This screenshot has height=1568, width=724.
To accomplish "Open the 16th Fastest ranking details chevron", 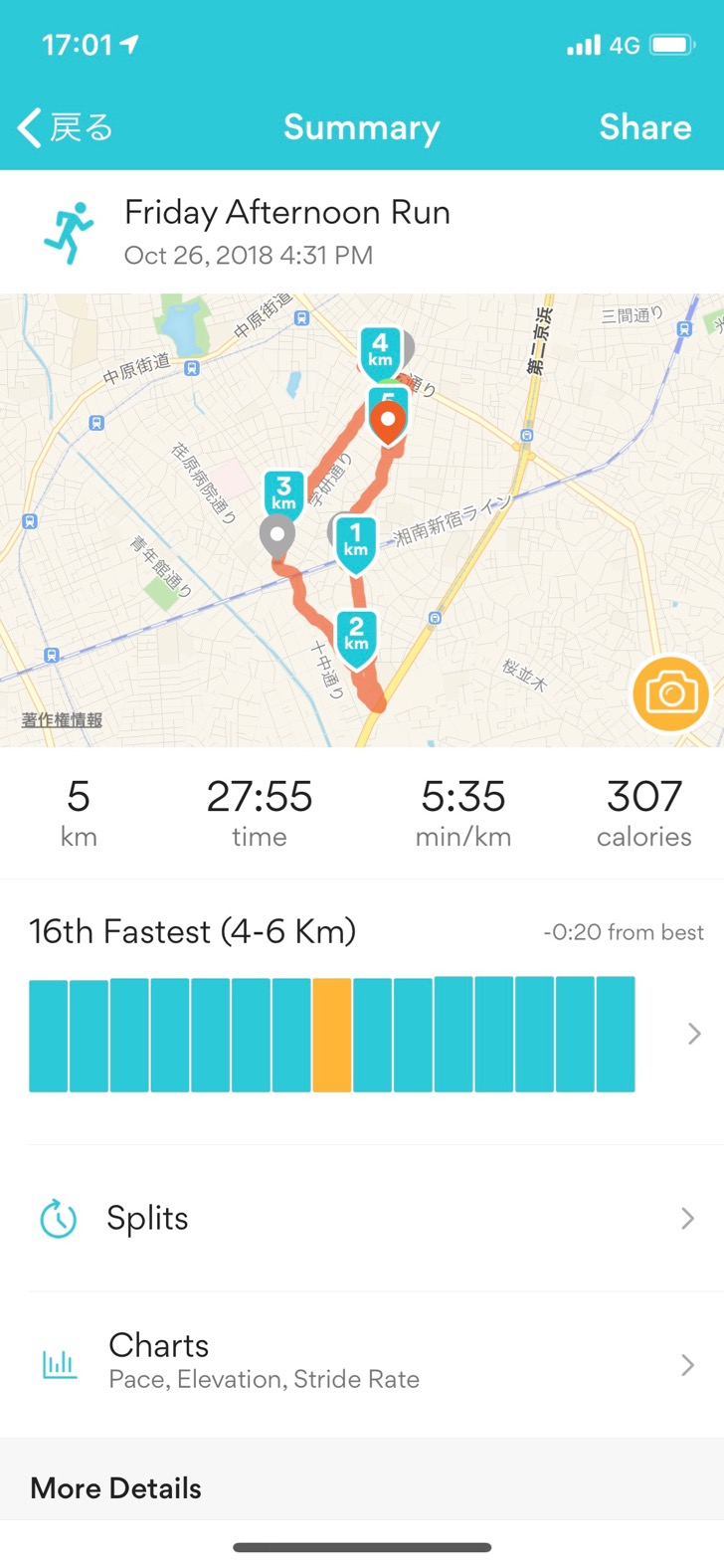I will [x=693, y=1035].
